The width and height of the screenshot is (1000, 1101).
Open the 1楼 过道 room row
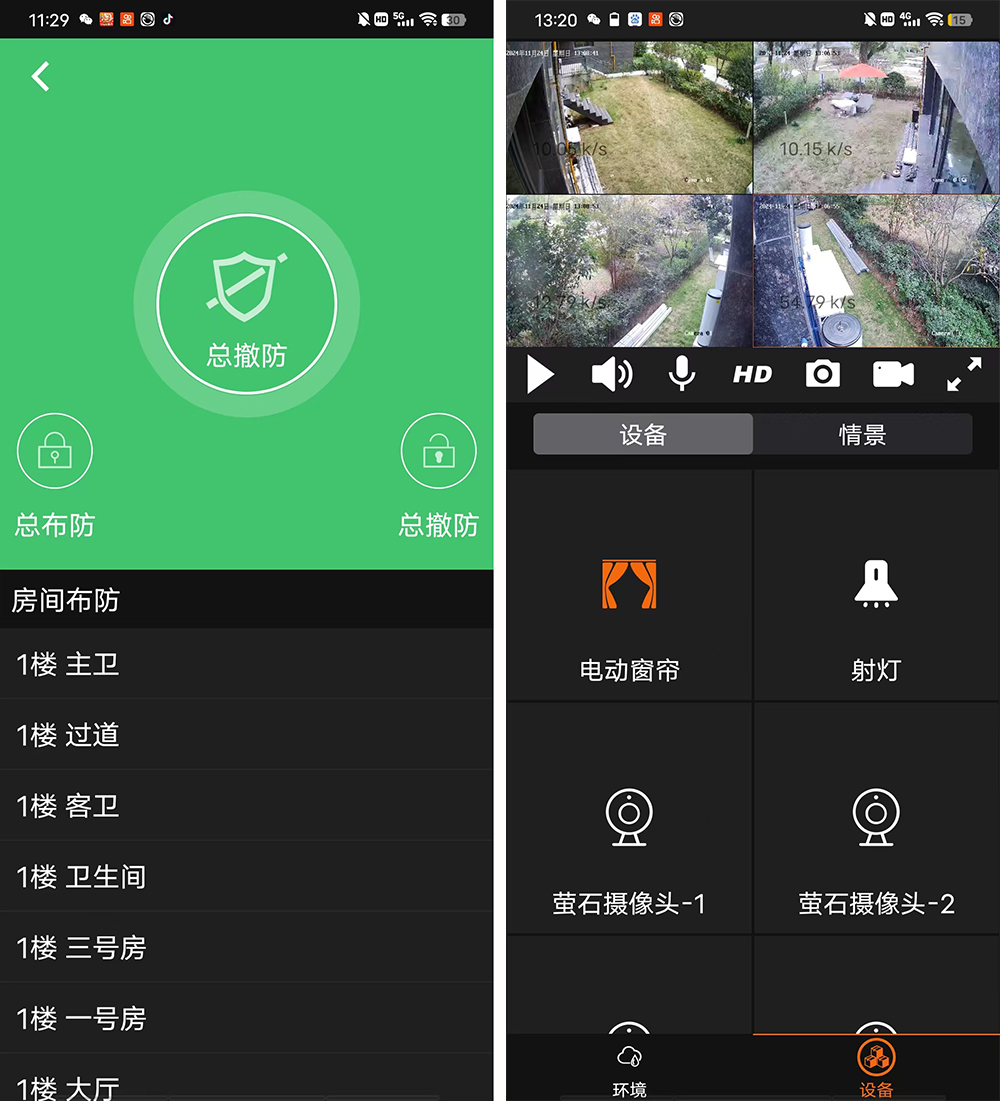(246, 735)
